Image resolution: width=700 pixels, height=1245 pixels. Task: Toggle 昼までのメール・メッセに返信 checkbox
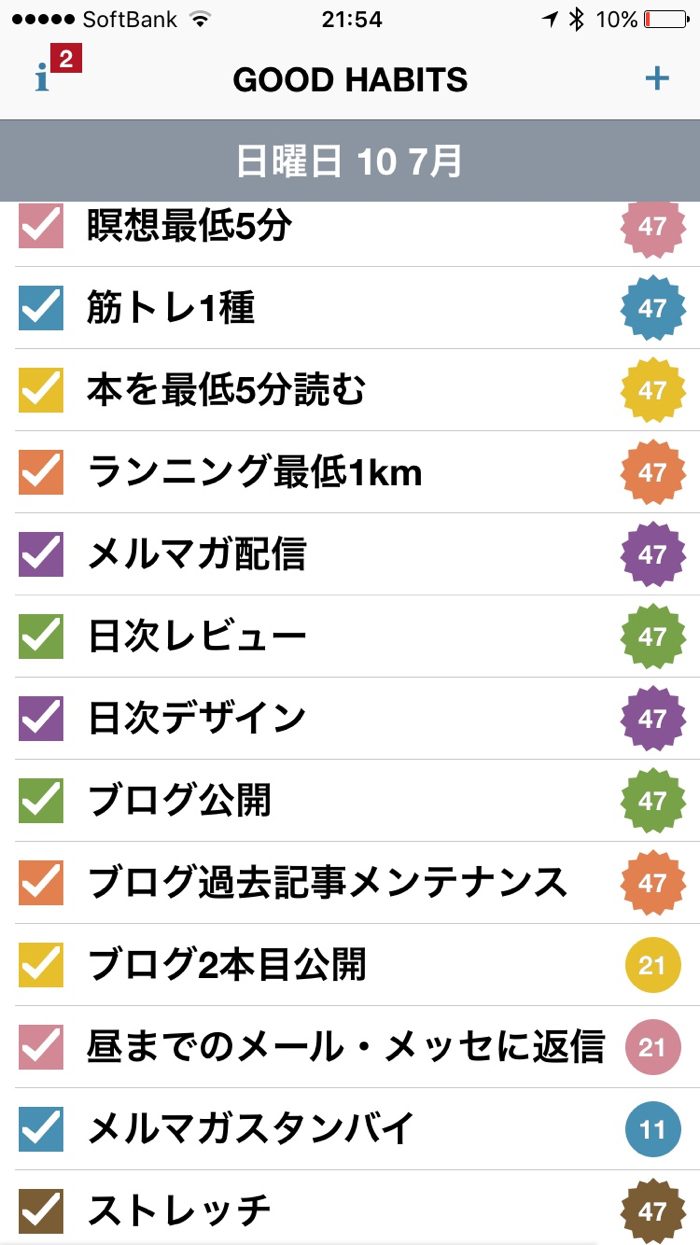41,1046
